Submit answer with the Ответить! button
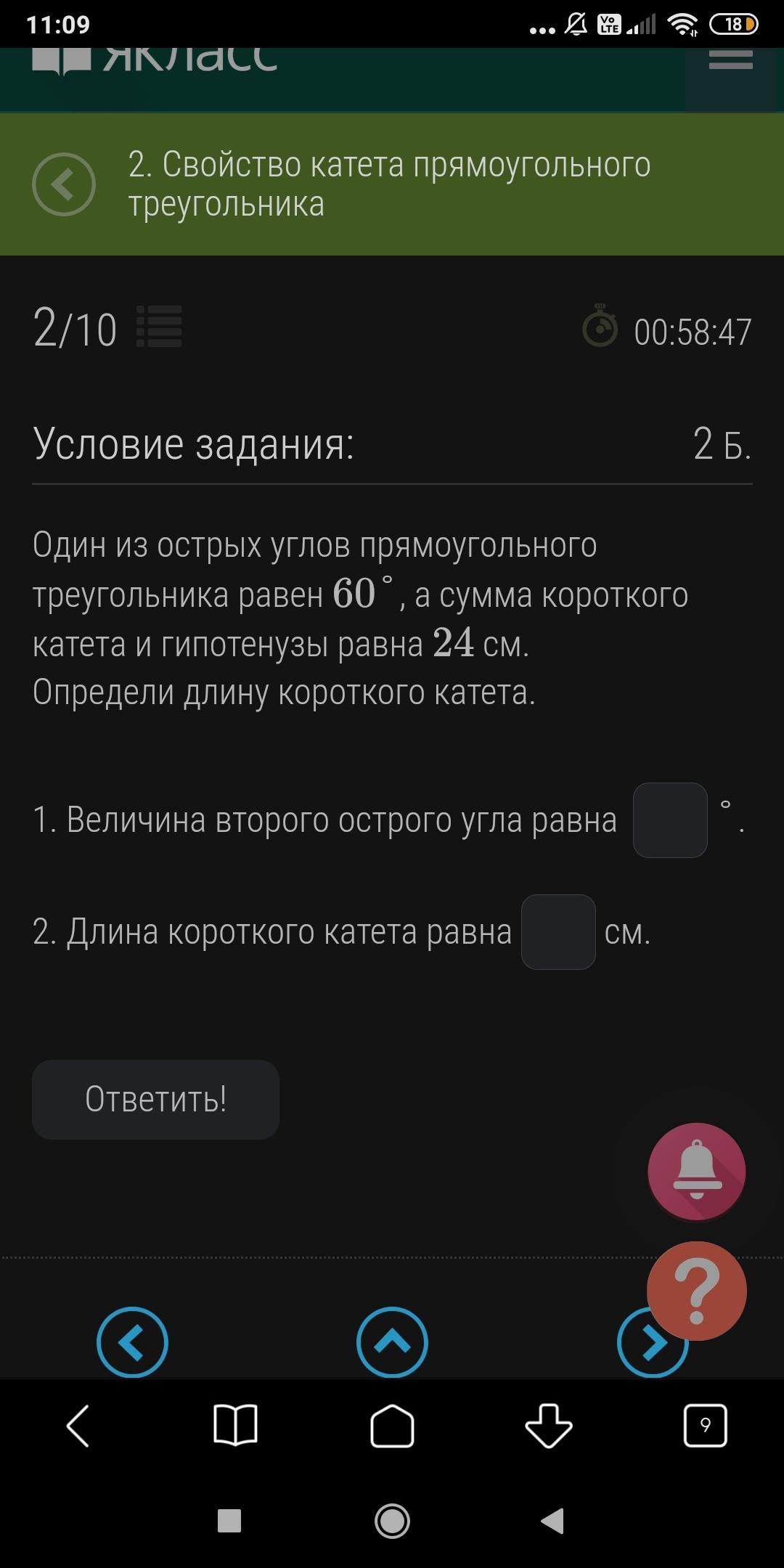784x1568 pixels. click(155, 1099)
